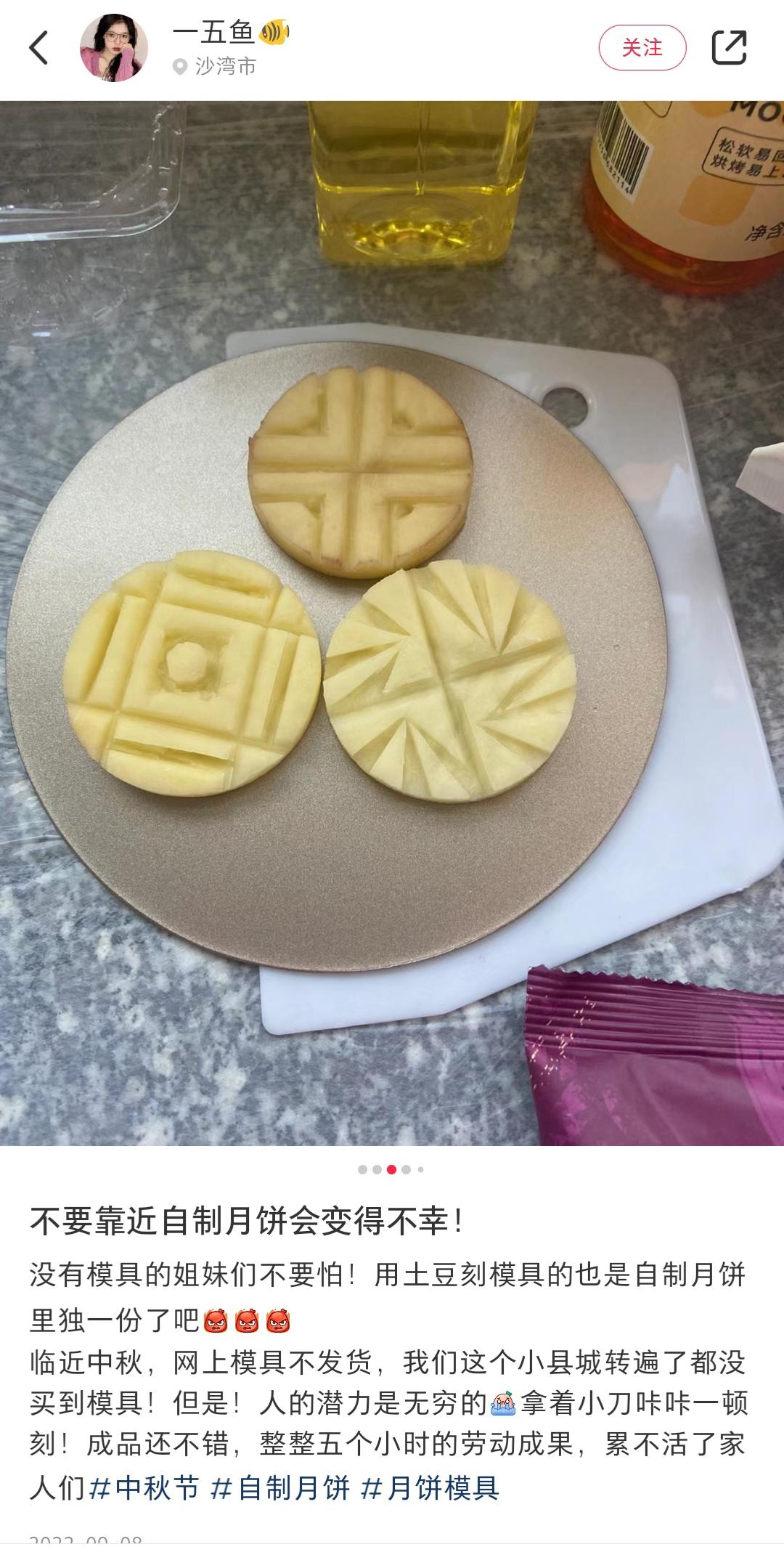Follow the author with 关注 button
The height and width of the screenshot is (1560, 784).
(x=642, y=48)
